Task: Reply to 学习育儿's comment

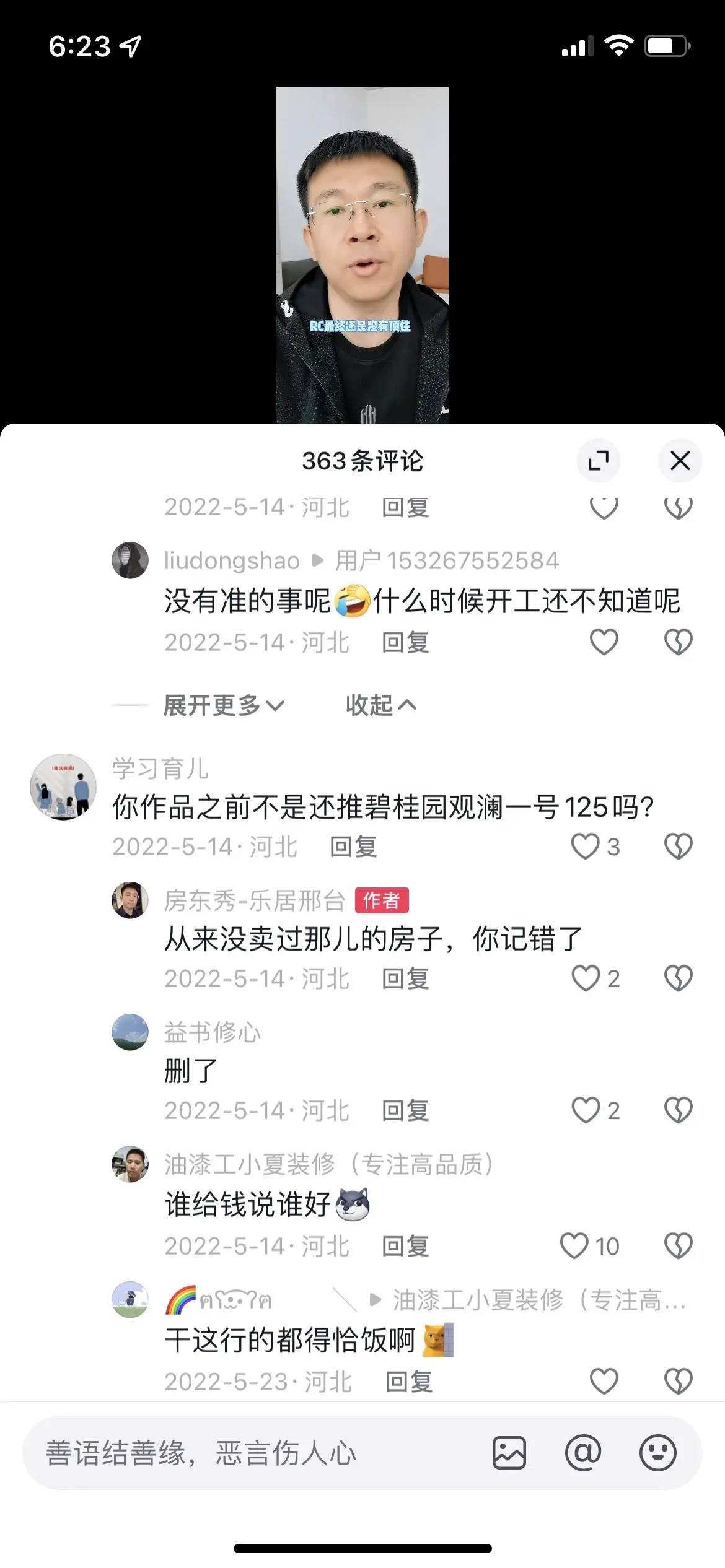Action: [353, 847]
